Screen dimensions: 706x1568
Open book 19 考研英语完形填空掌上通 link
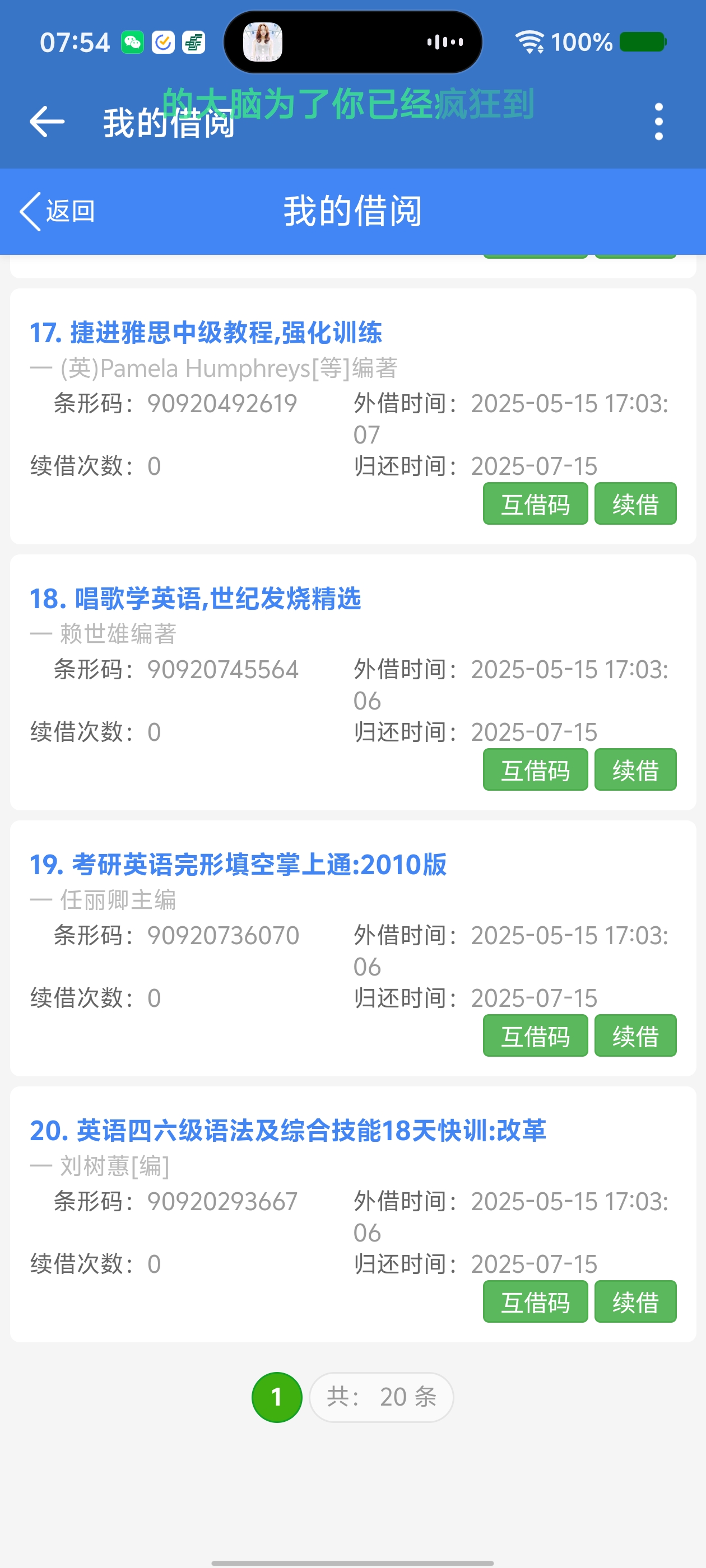coord(238,864)
